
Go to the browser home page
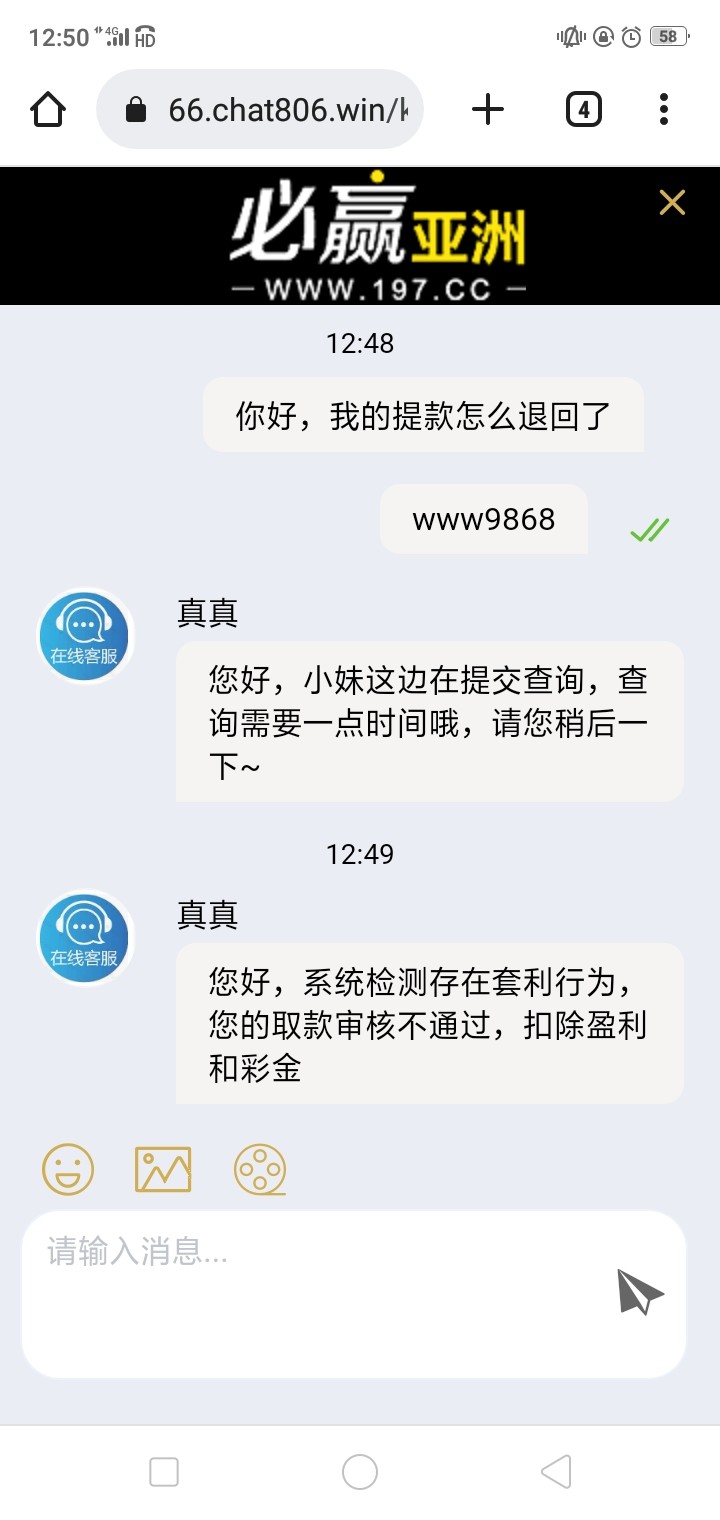(x=48, y=109)
